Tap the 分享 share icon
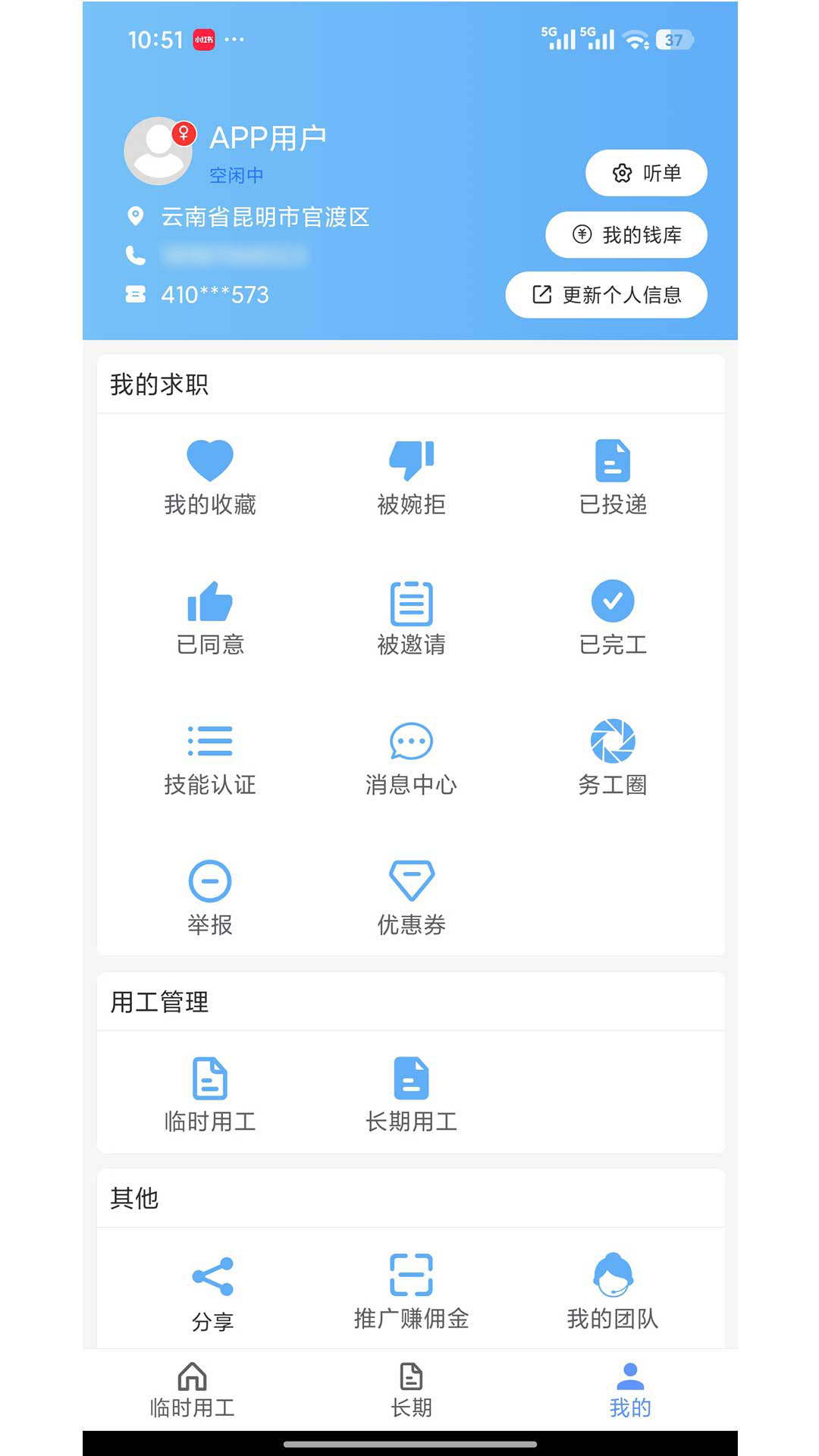 point(211,1289)
